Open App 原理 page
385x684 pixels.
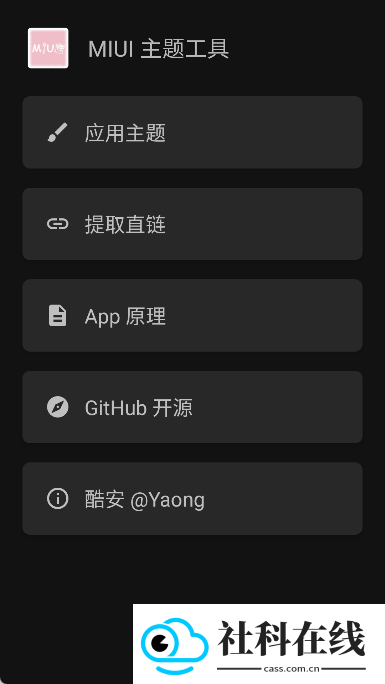pos(192,315)
